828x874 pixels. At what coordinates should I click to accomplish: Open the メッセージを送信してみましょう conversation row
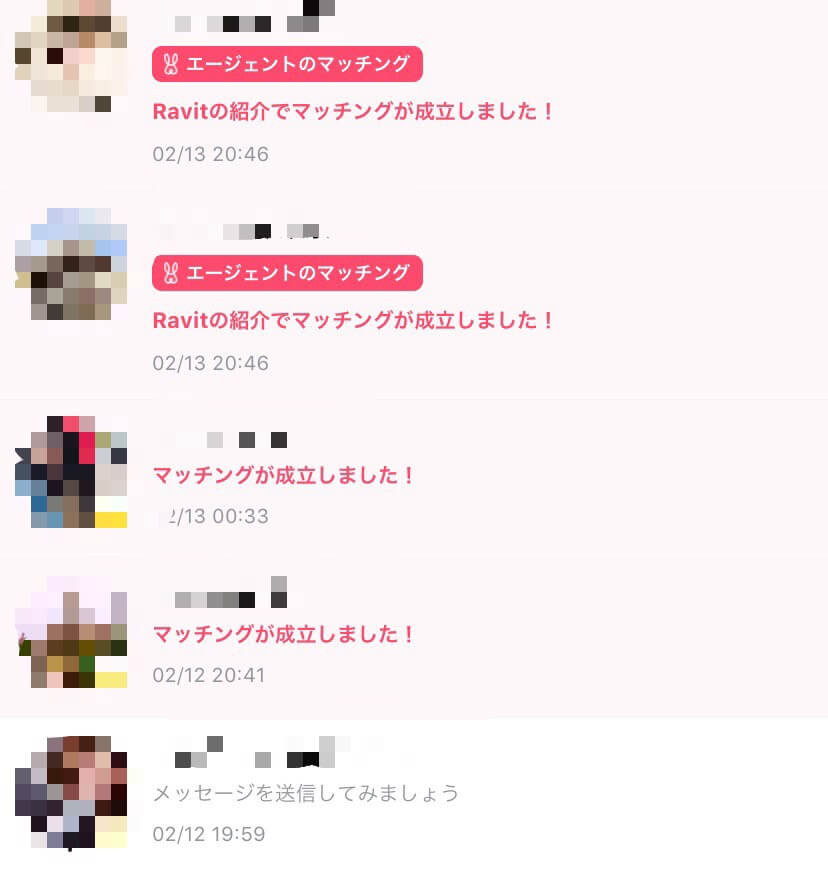point(414,794)
